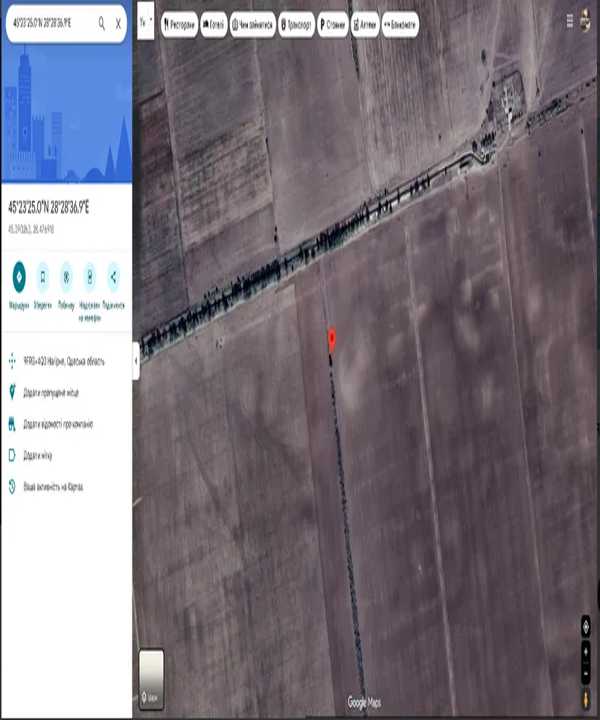Select Додати мітку
The image size is (600, 720).
42,455
